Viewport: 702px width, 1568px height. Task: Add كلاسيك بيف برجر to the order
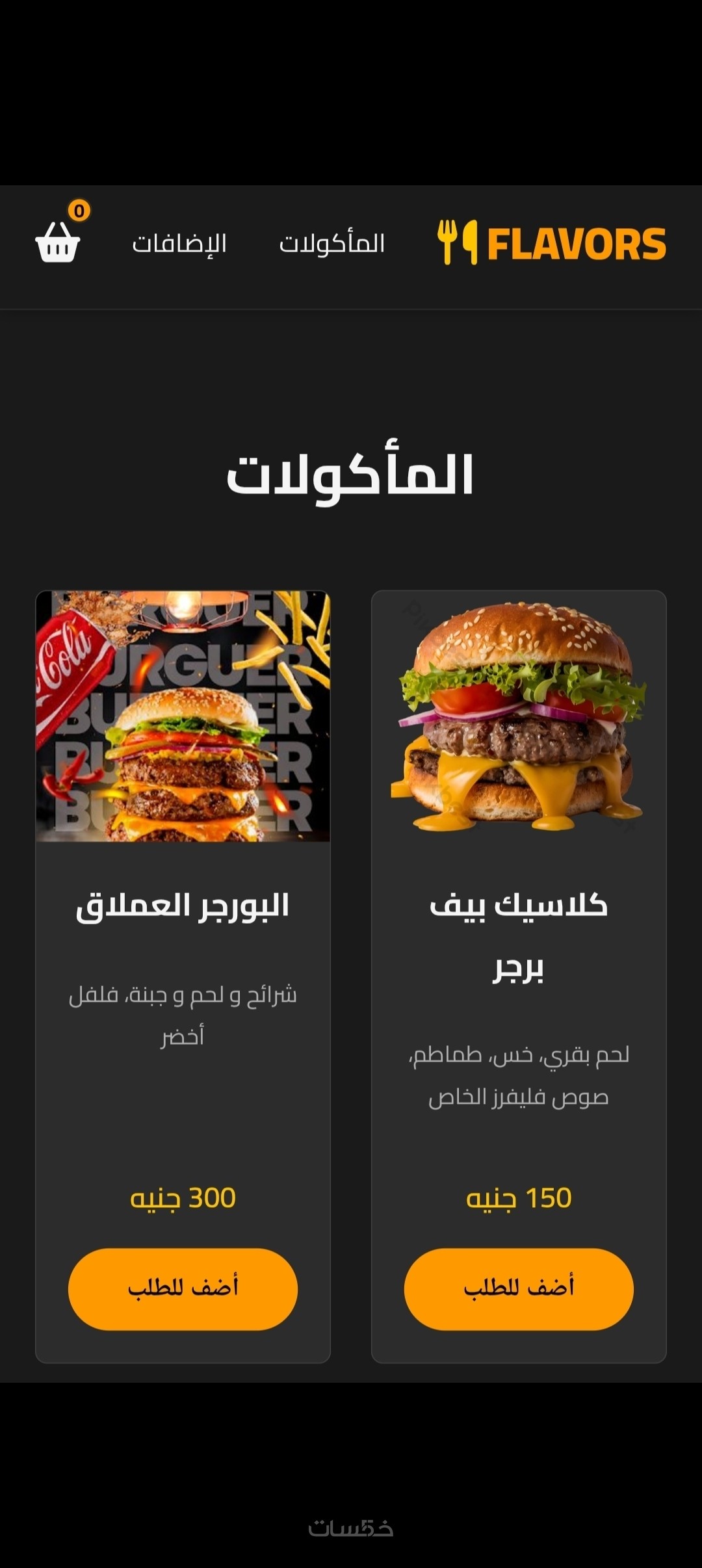[518, 1288]
